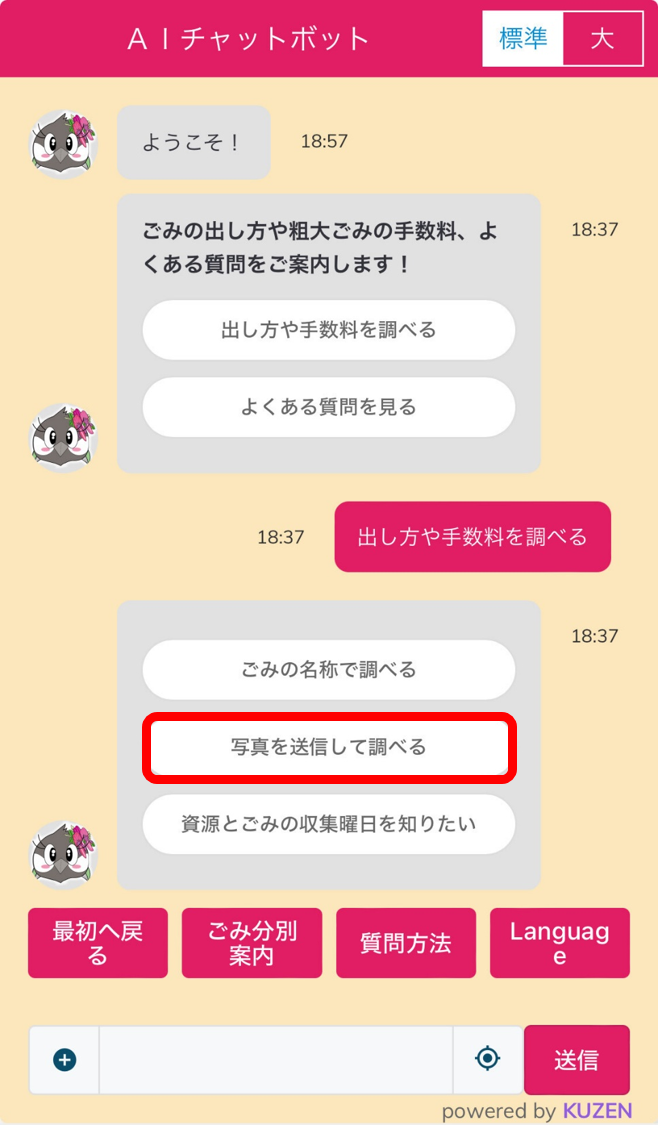Open ごみ分別案内
658x1125 pixels.
252,943
